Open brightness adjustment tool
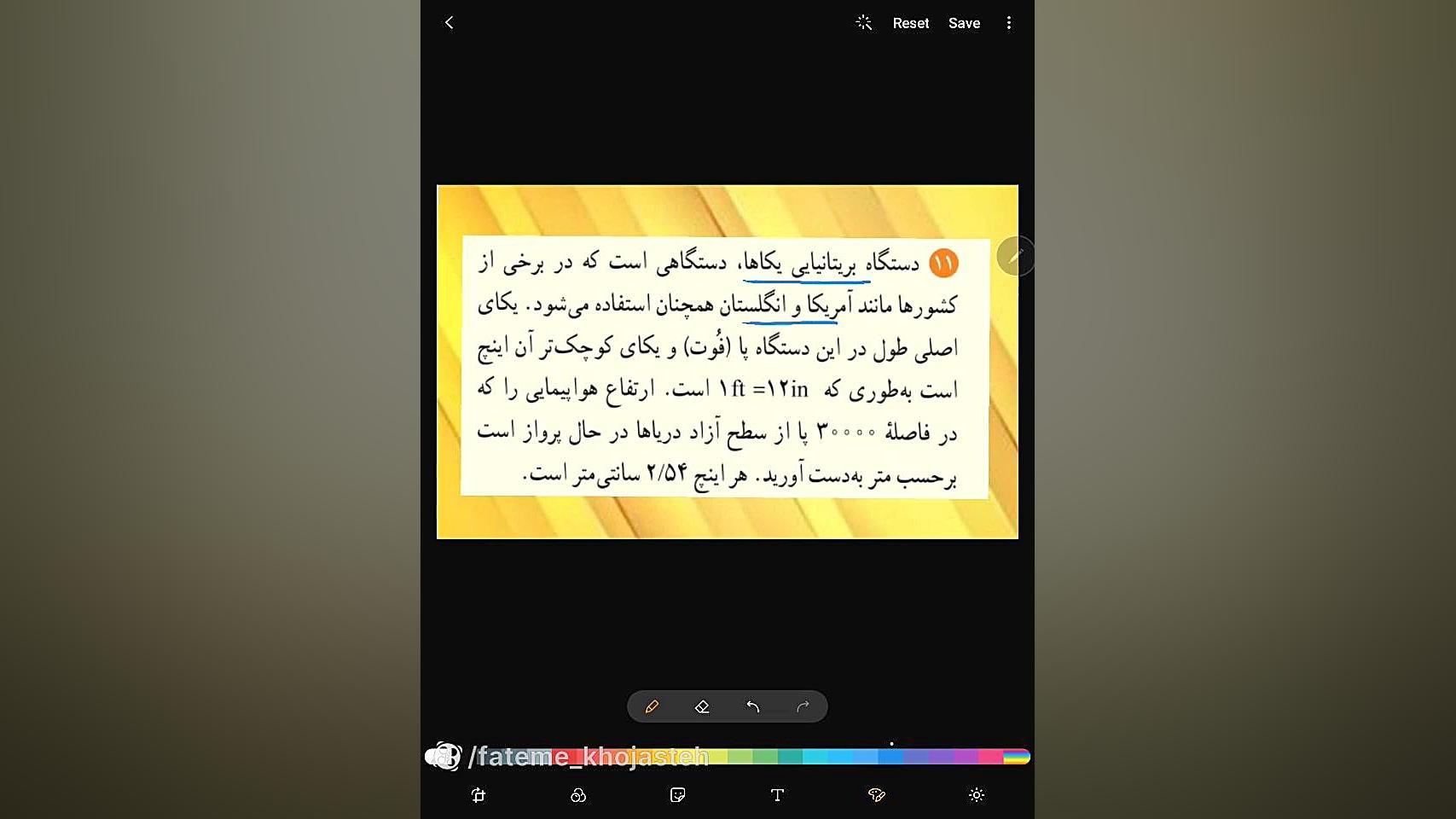 pyautogui.click(x=977, y=795)
